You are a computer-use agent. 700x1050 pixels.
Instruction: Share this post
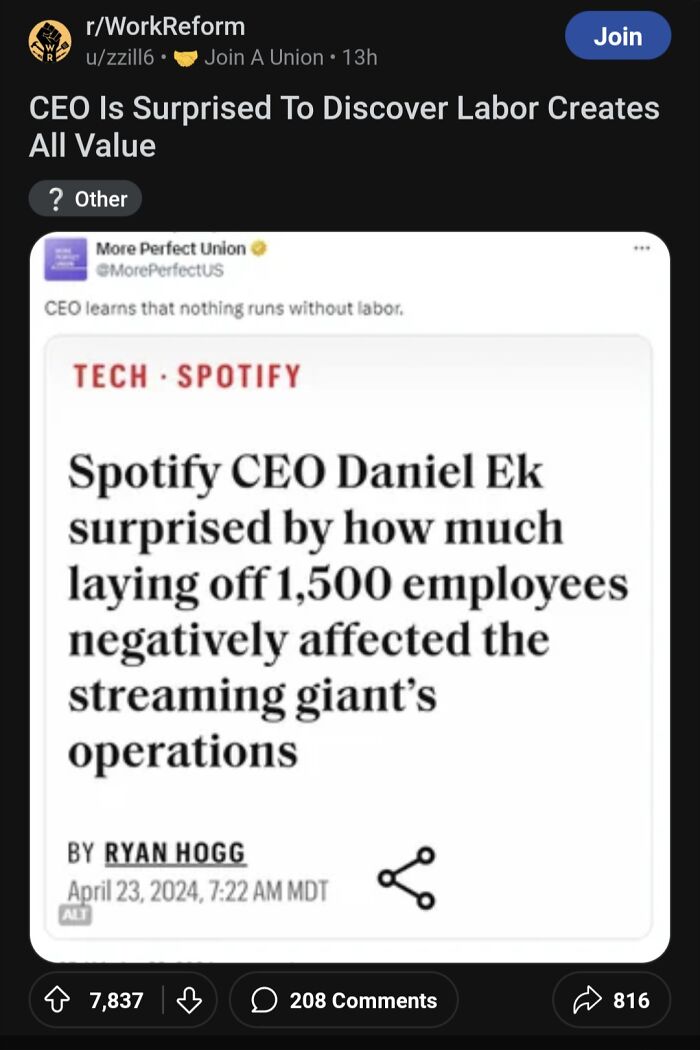pyautogui.click(x=610, y=1000)
